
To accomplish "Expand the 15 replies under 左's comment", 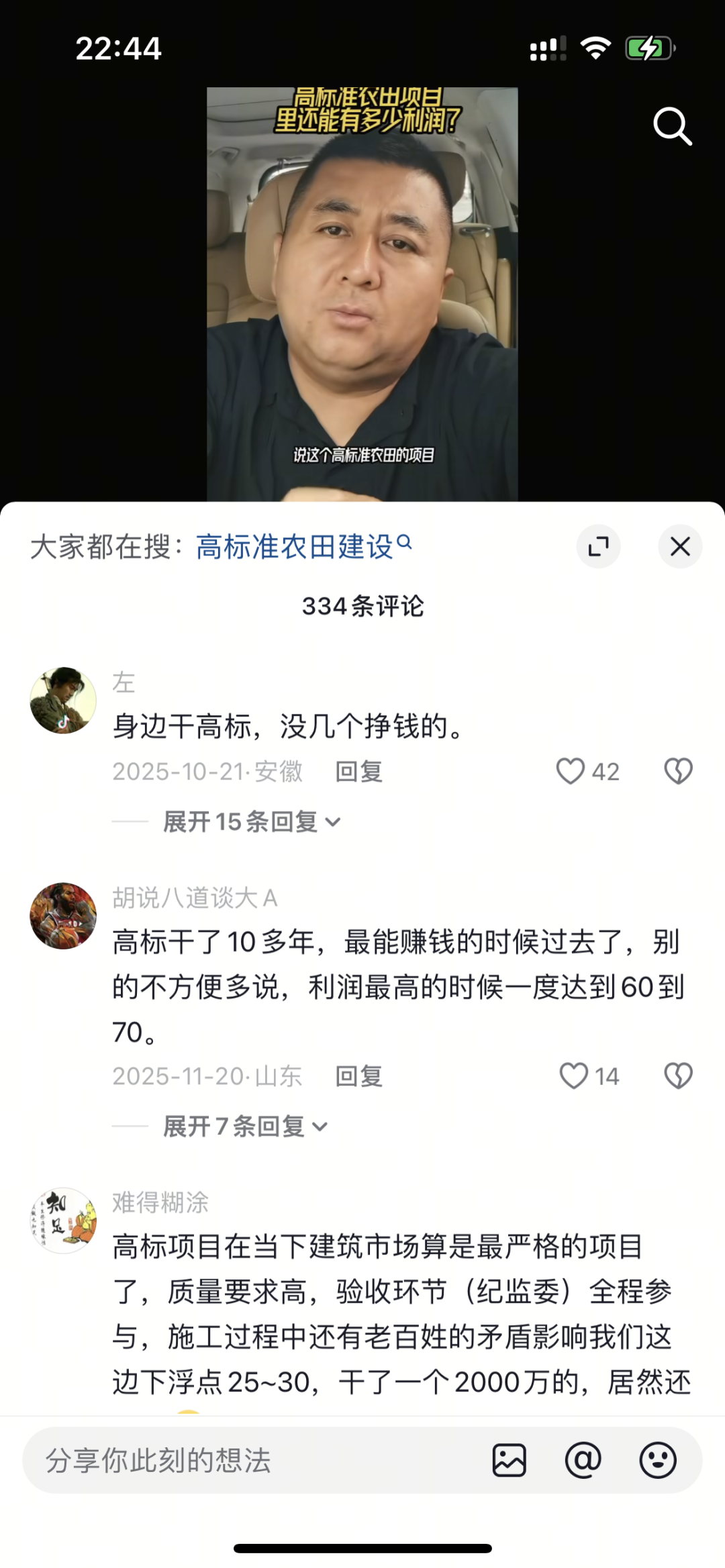I will (x=252, y=821).
